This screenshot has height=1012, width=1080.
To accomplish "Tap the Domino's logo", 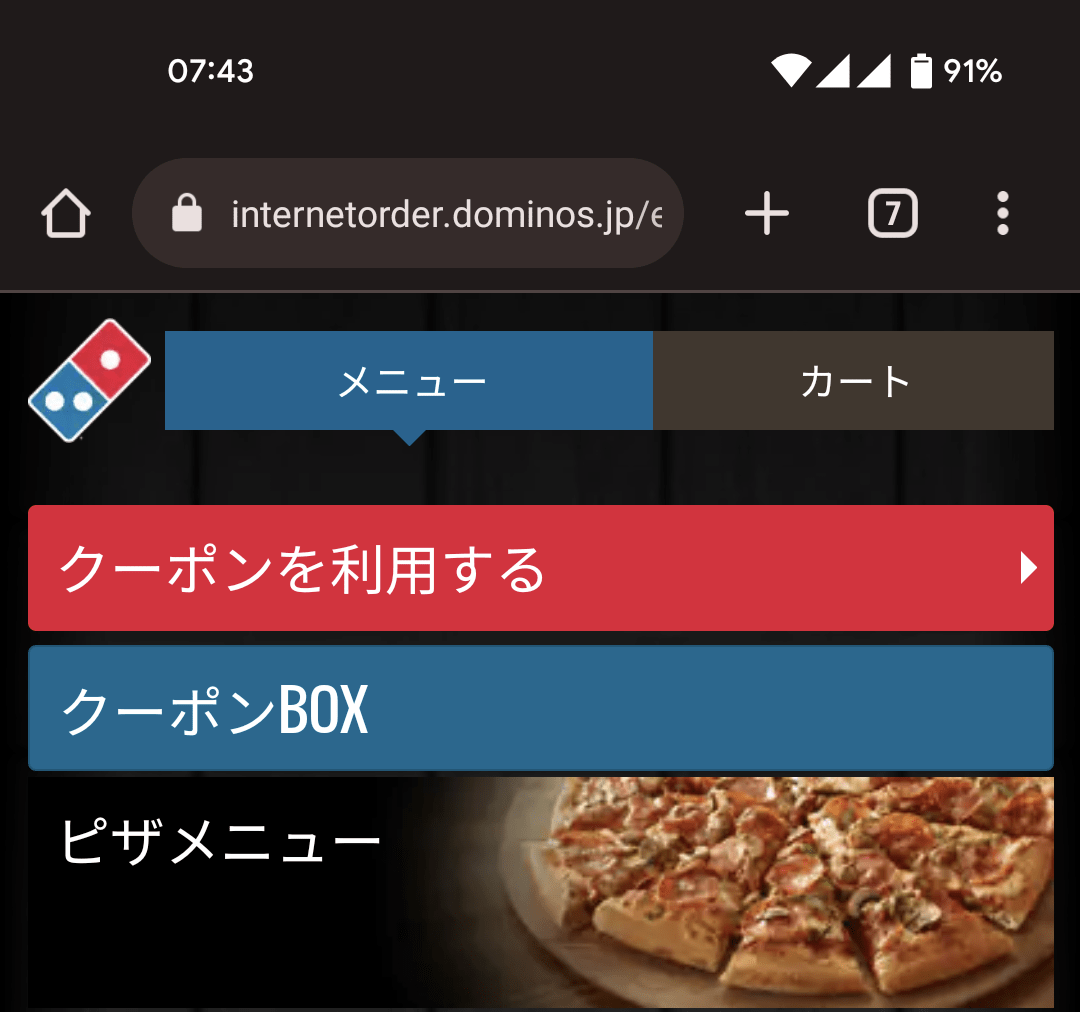I will click(x=89, y=380).
